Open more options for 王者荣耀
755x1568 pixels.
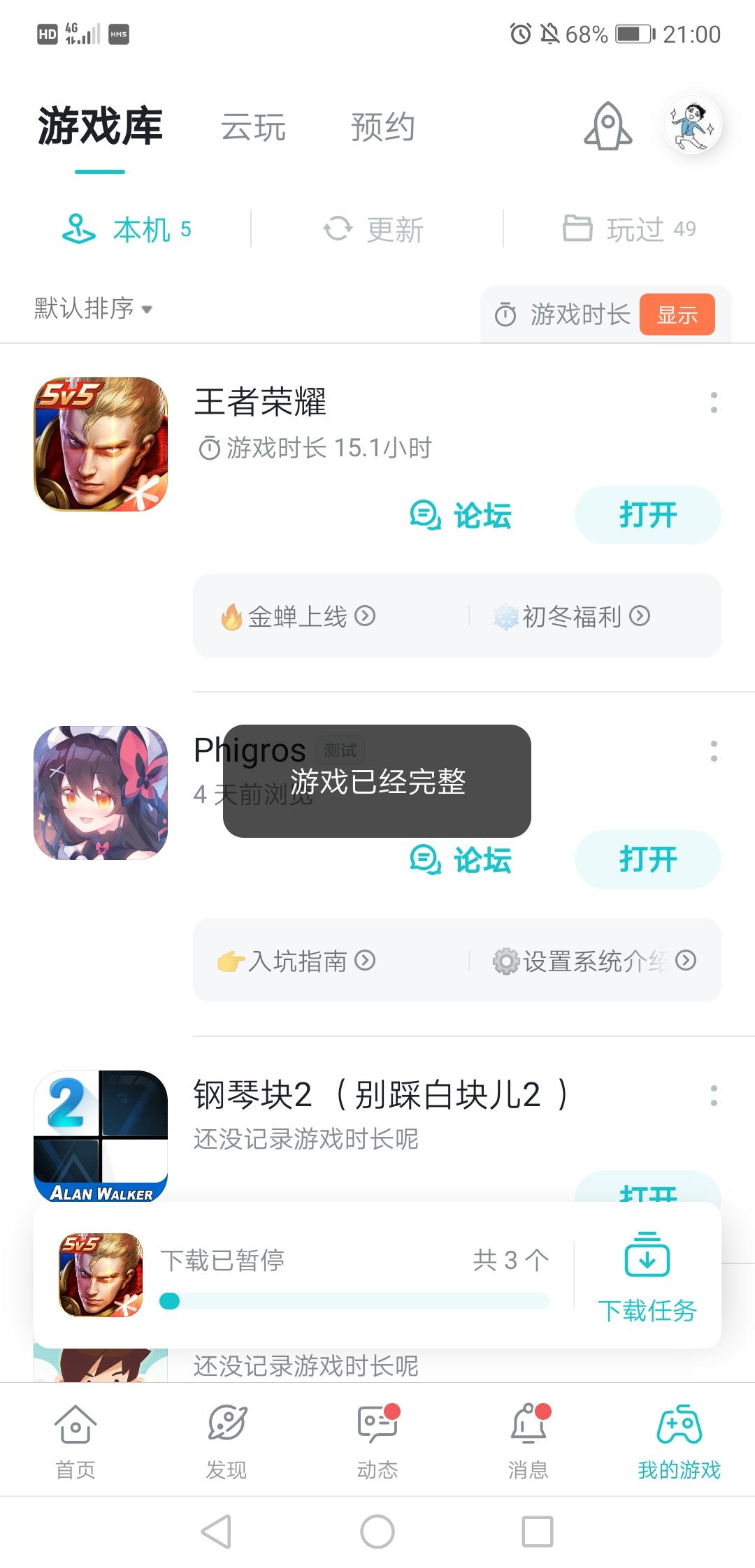713,402
